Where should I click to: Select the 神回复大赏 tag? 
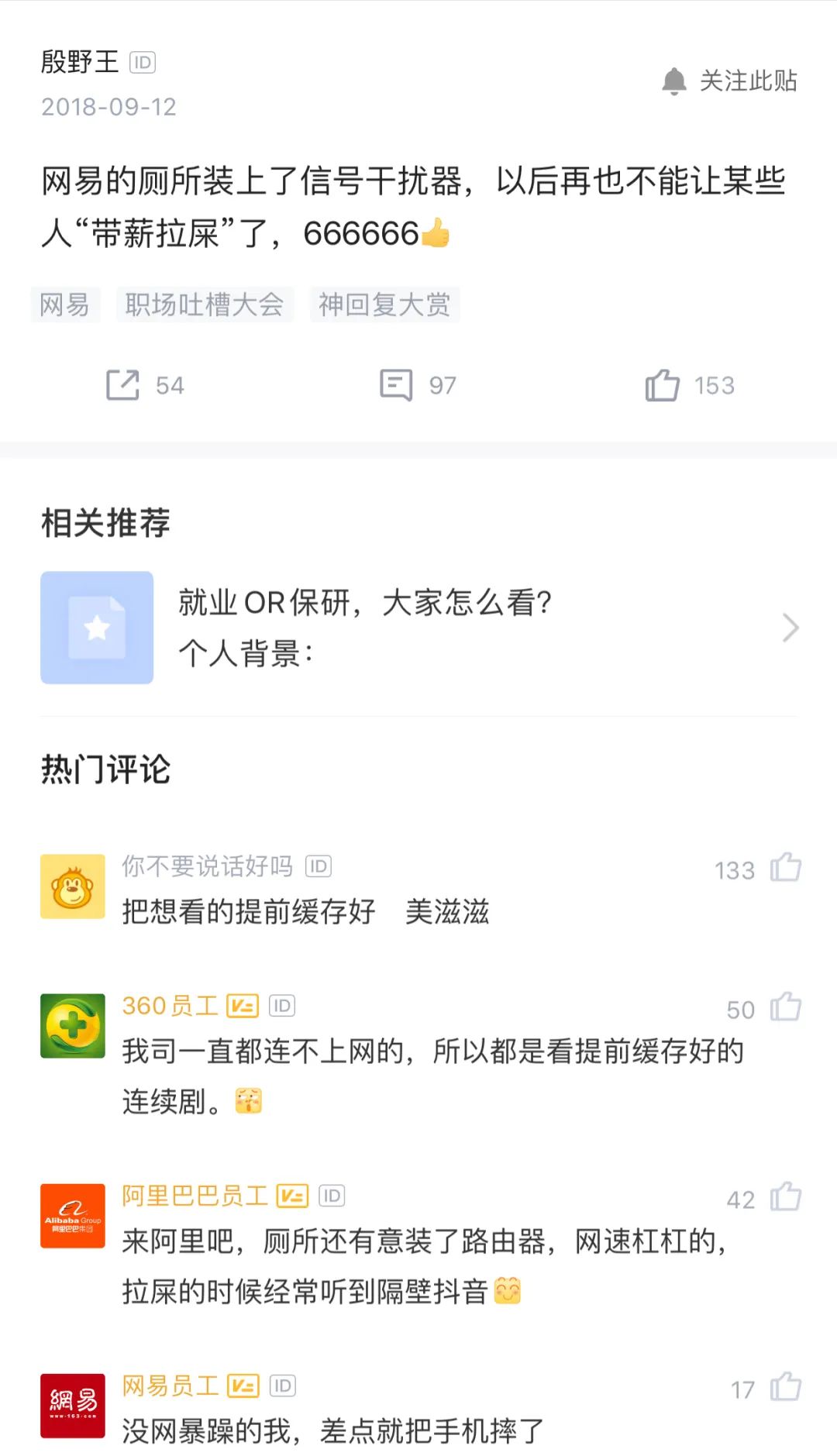click(x=384, y=305)
